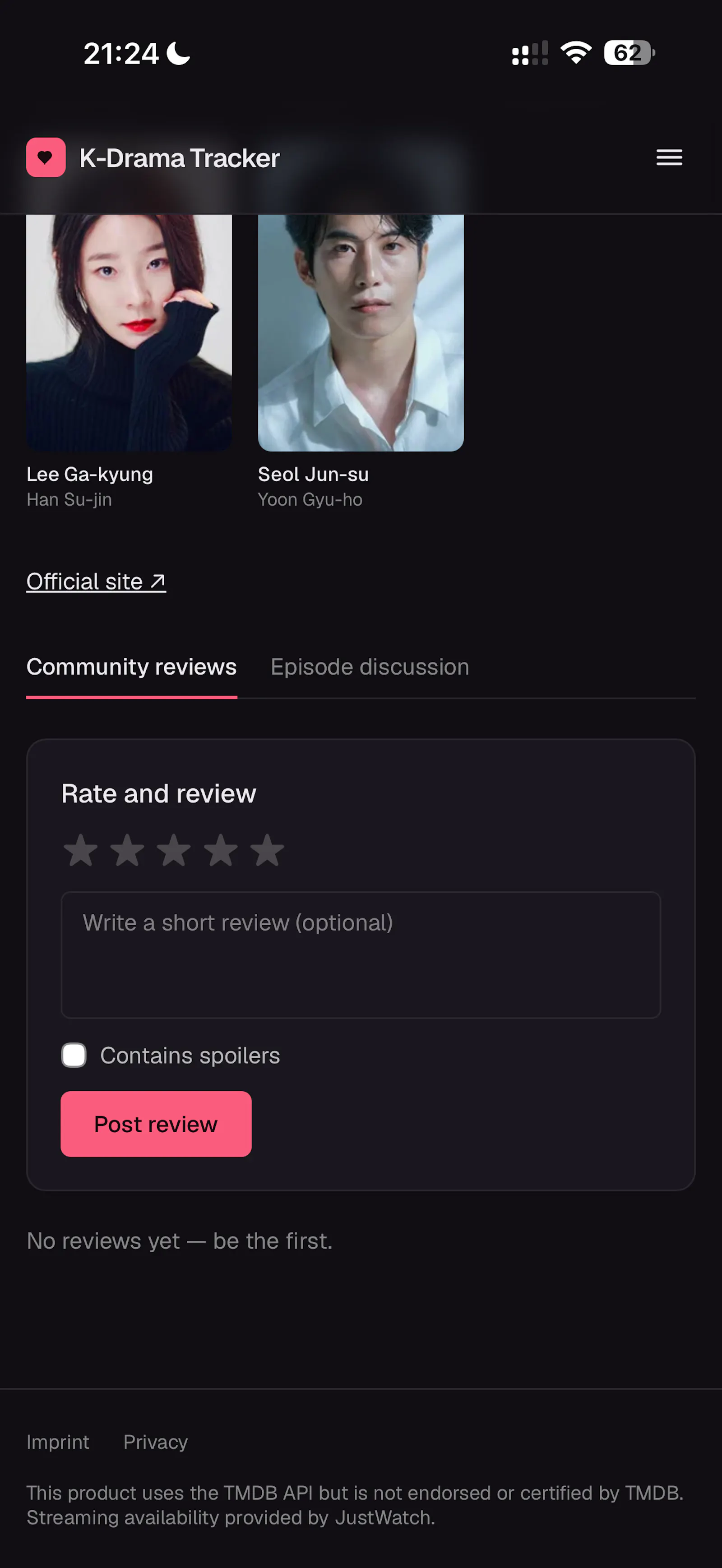Post the review
The image size is (722, 1568).
[156, 1124]
